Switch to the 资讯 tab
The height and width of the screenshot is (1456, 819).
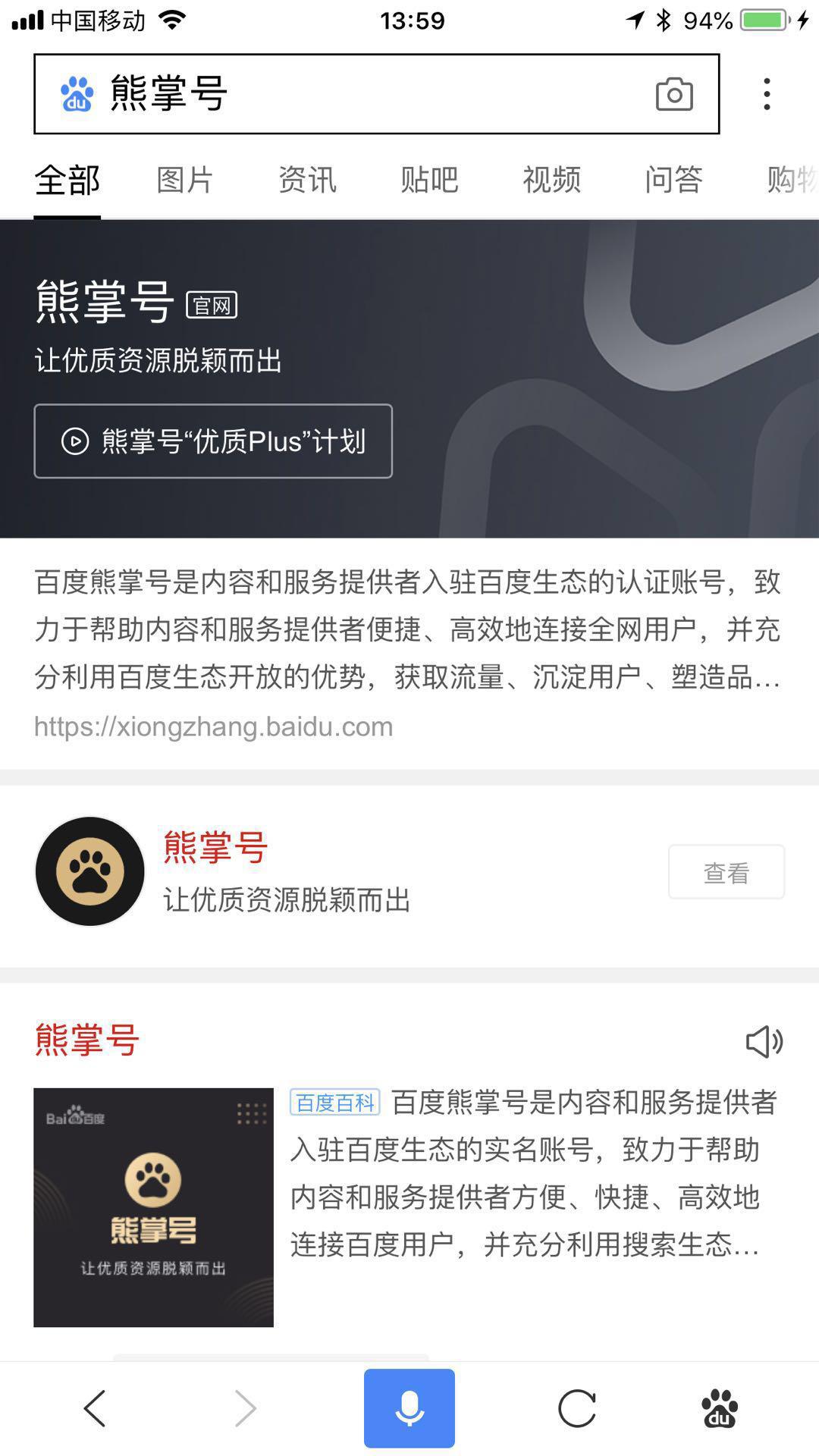pos(306,180)
